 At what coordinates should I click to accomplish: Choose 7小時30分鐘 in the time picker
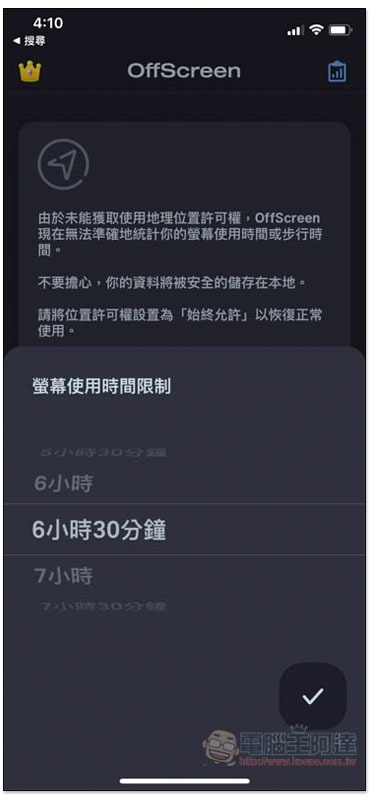coord(103,607)
